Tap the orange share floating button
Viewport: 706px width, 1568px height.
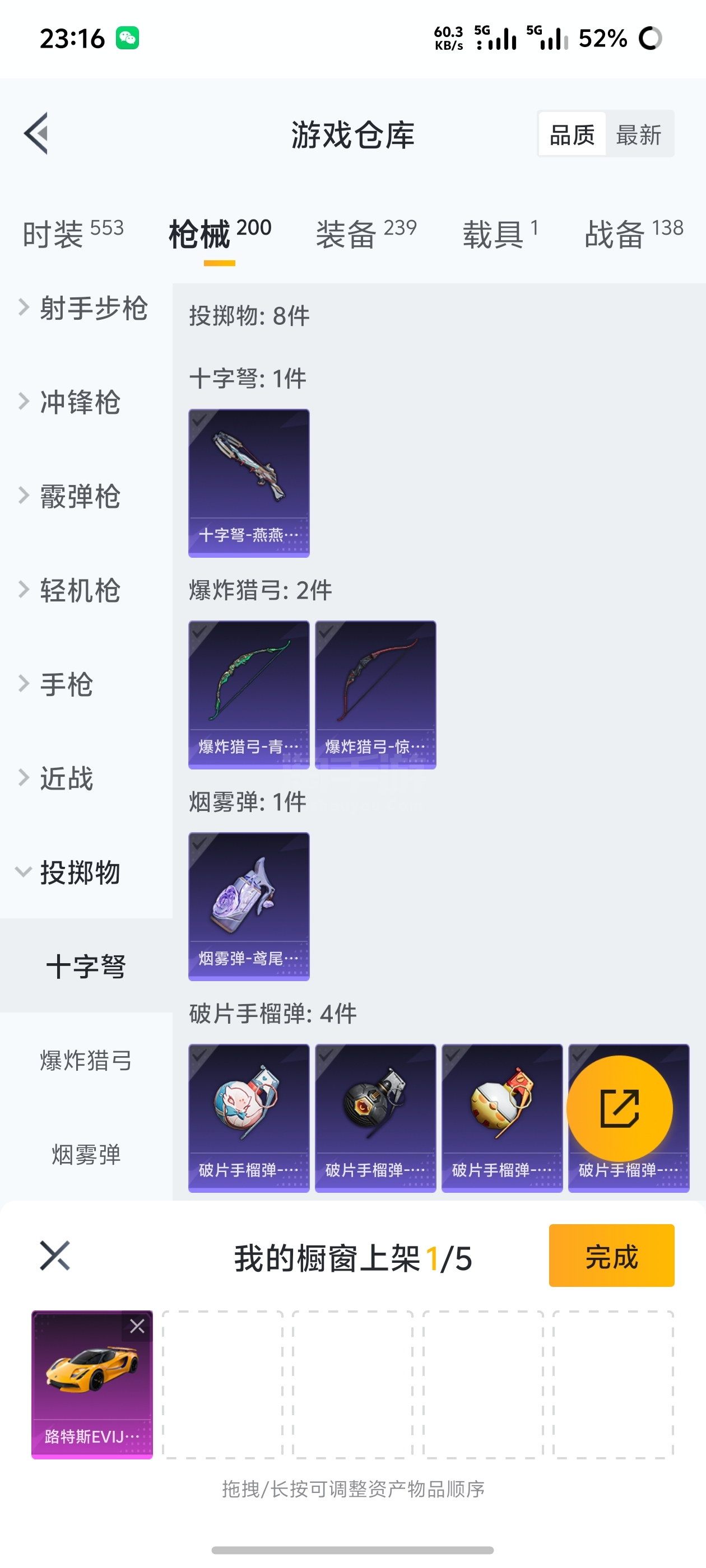pyautogui.click(x=620, y=1108)
